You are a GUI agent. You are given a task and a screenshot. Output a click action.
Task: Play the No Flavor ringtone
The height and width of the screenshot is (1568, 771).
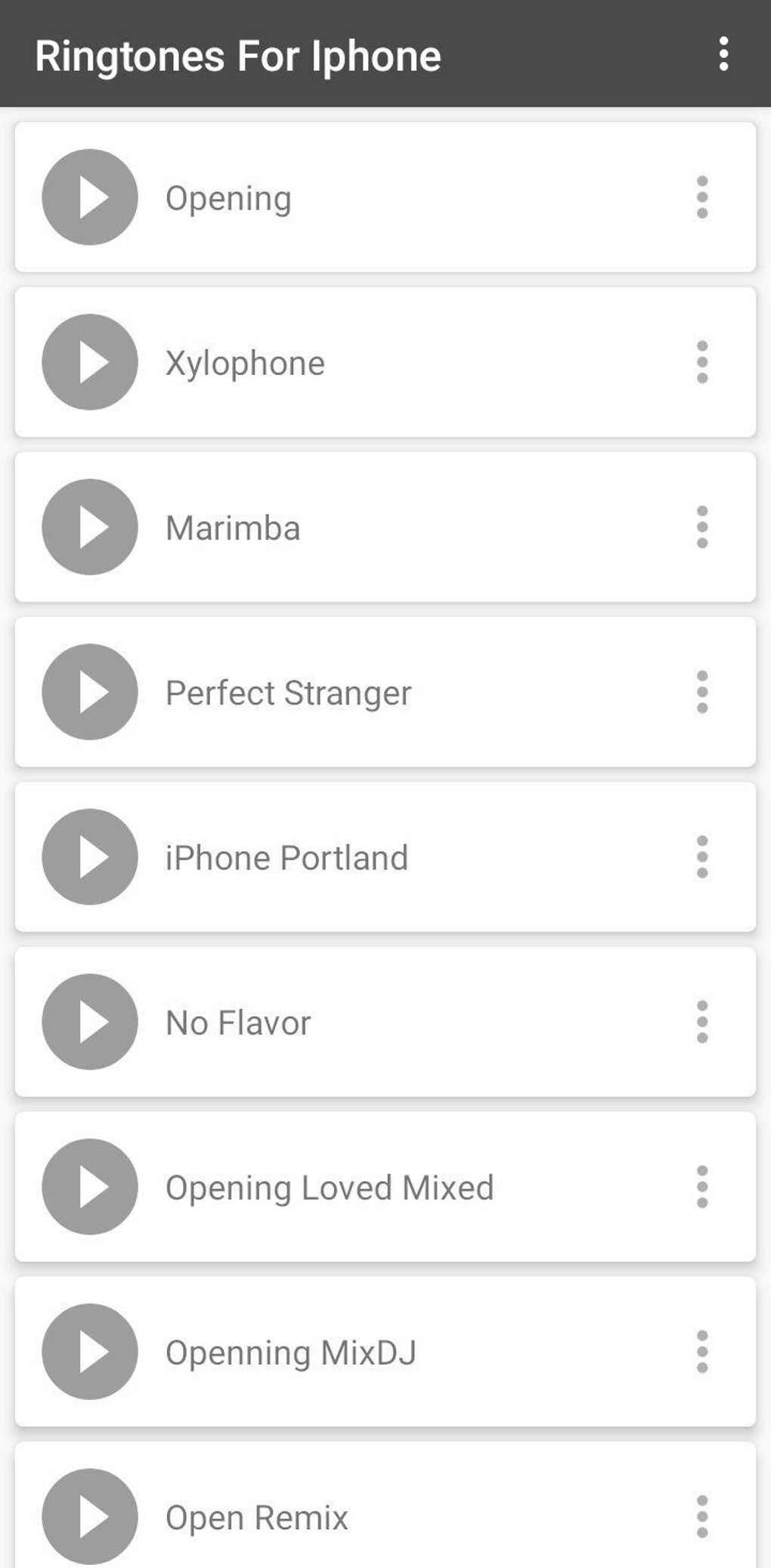click(x=90, y=1021)
